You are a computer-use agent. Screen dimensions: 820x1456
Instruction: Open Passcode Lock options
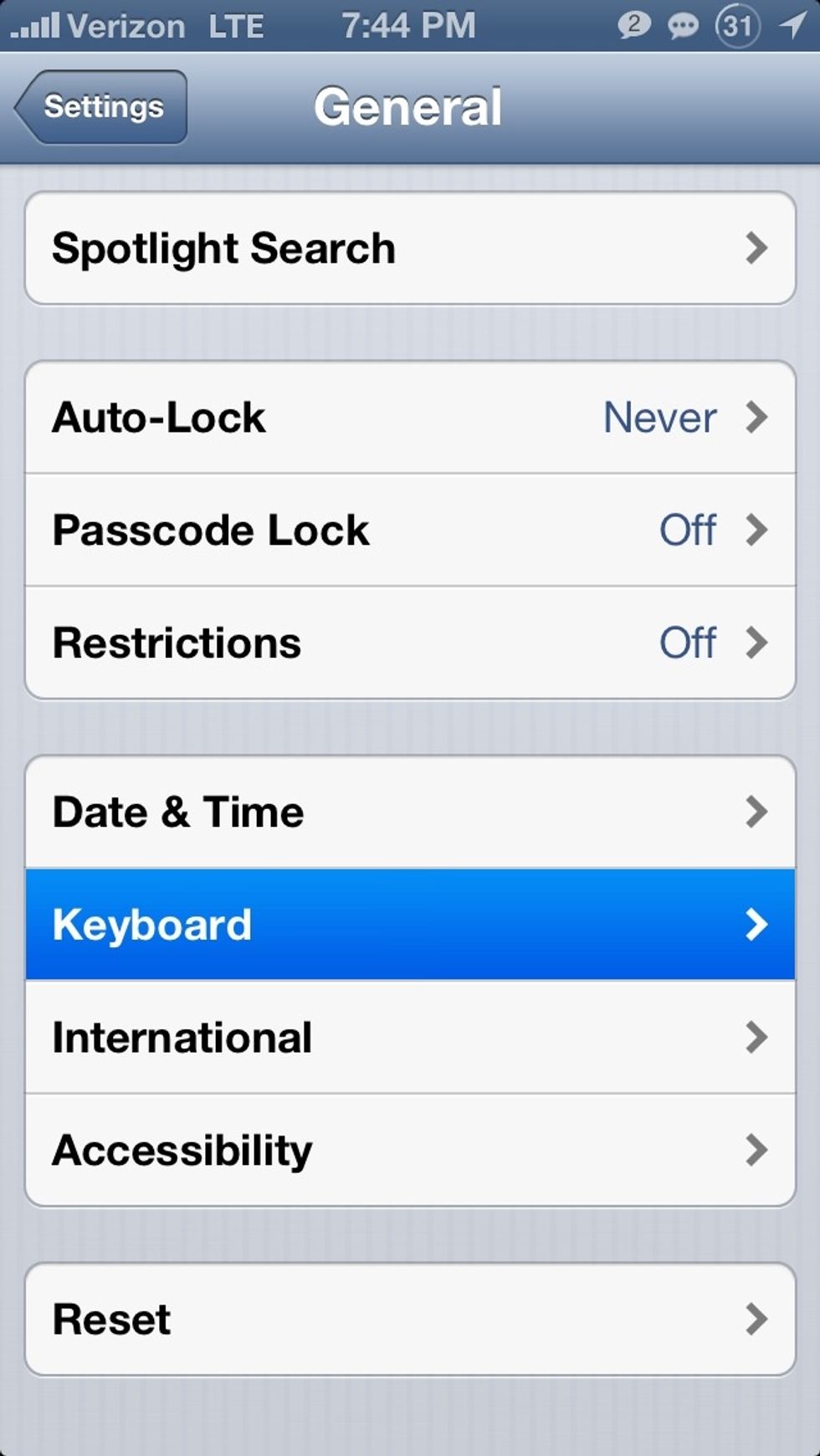[410, 530]
